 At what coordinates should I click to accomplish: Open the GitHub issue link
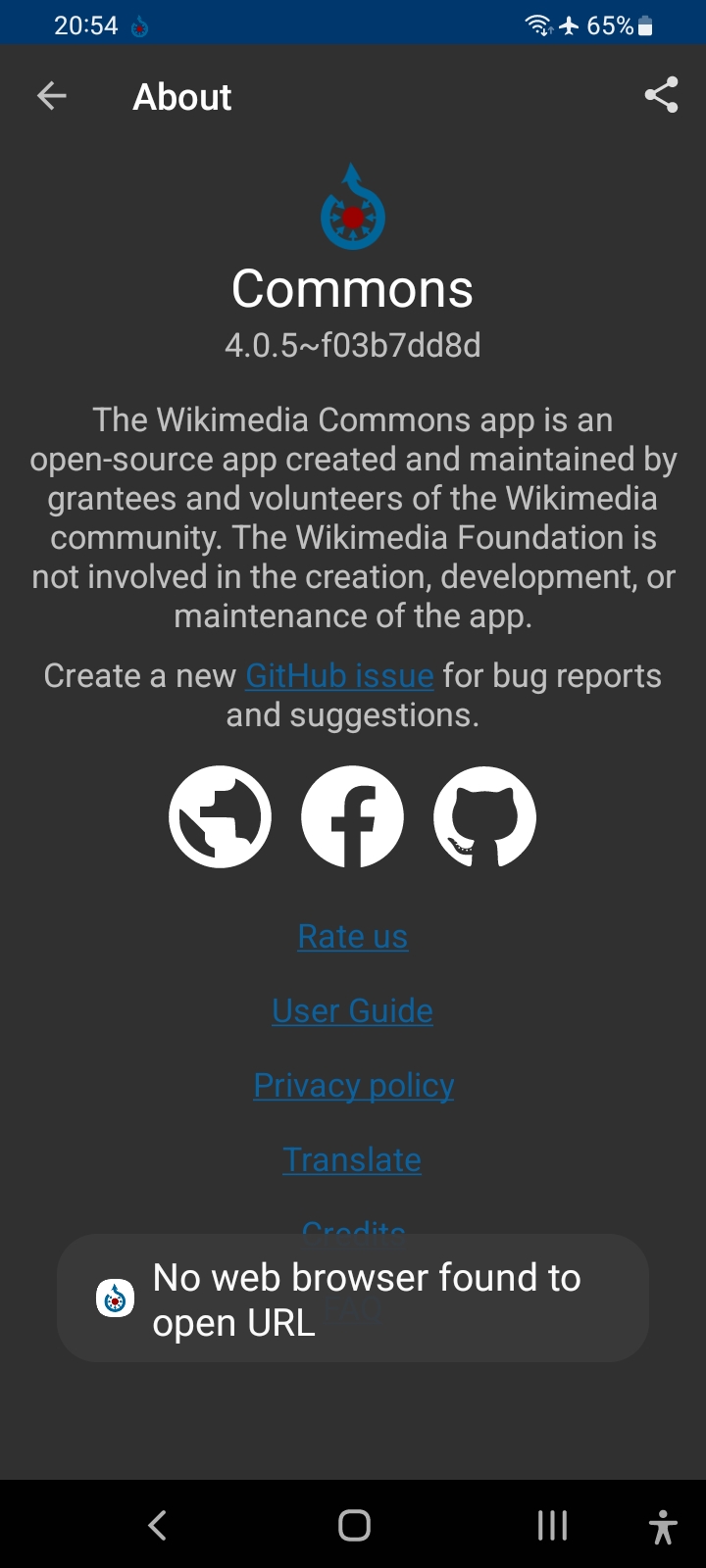tap(339, 676)
